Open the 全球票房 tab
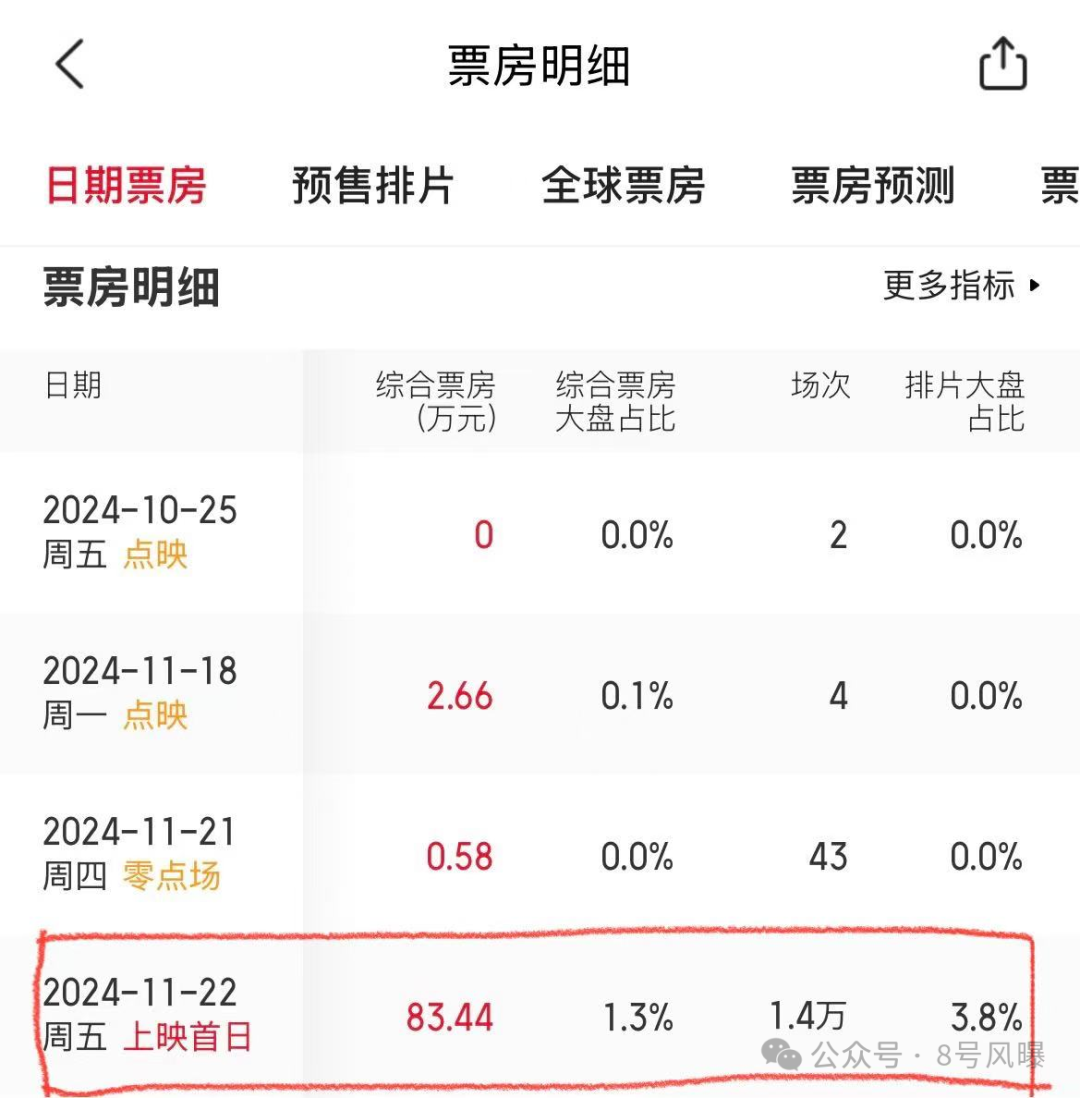1080x1098 pixels. (x=623, y=186)
